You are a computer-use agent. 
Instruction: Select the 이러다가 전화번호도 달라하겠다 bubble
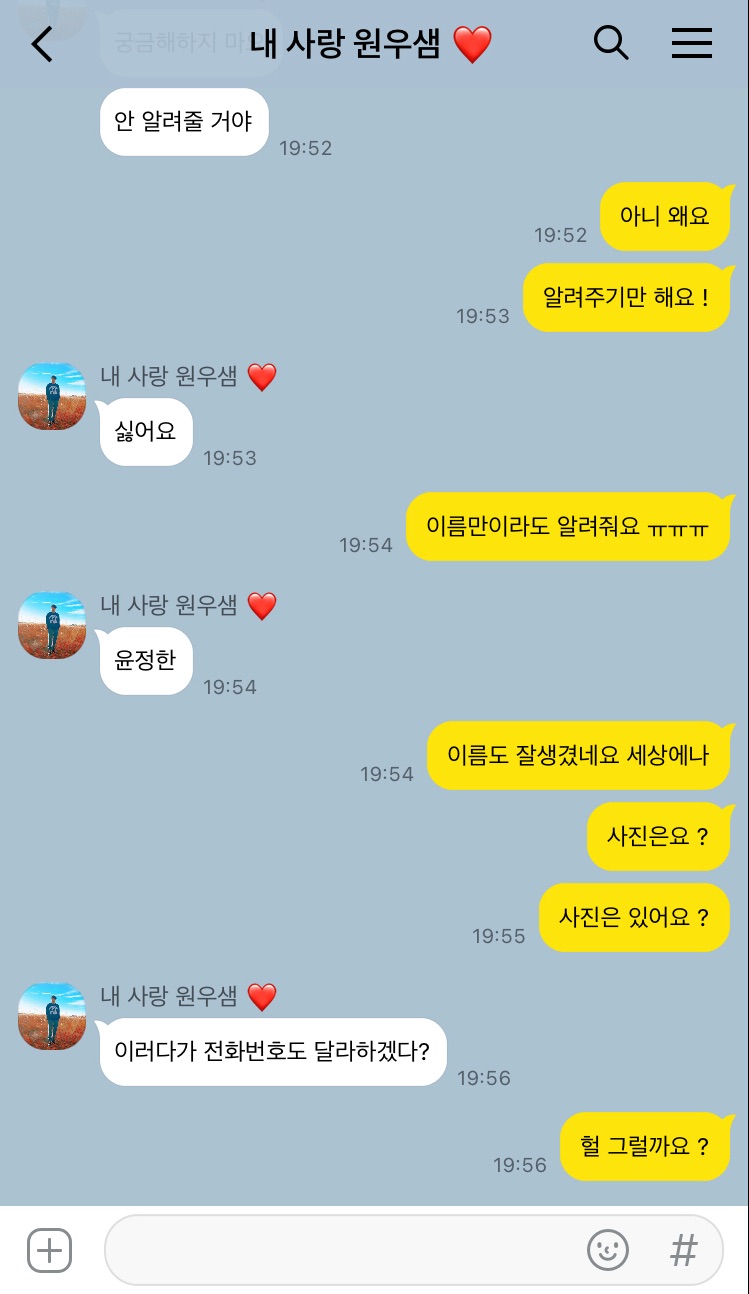(274, 1051)
